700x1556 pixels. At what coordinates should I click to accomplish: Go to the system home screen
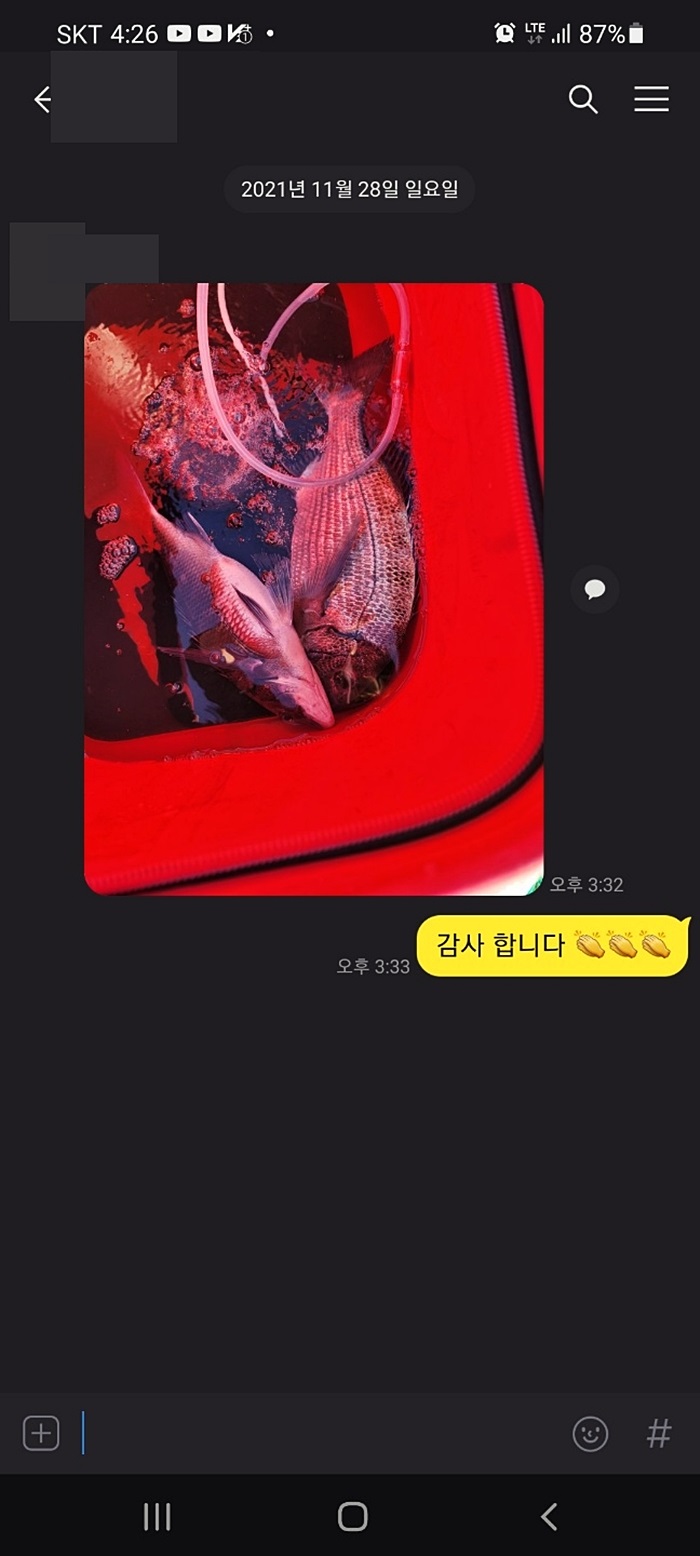click(352, 1516)
